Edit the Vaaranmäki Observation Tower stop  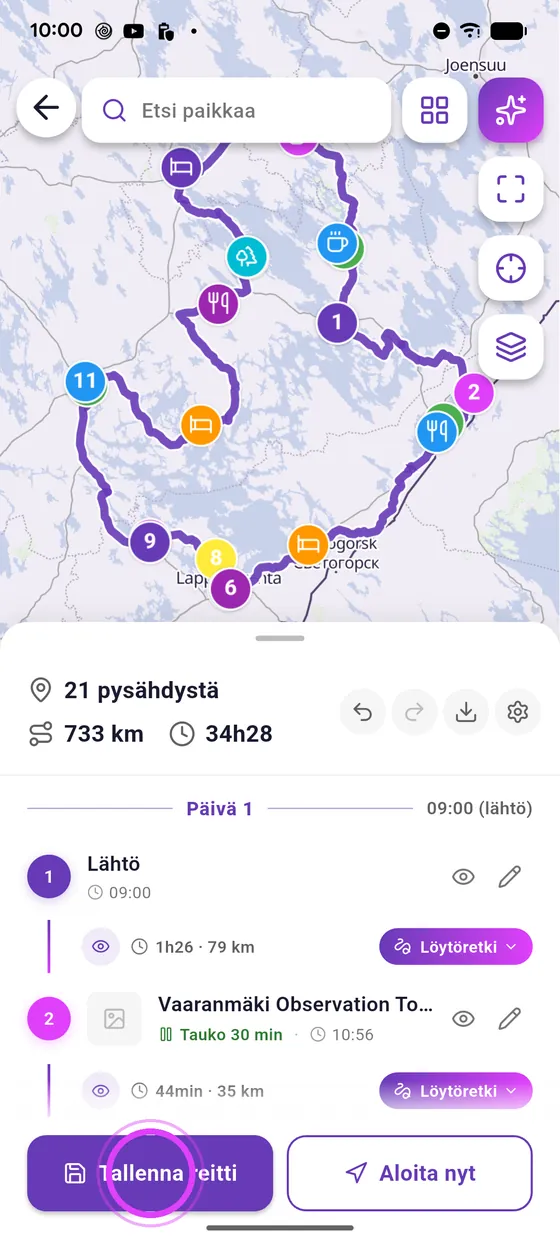(510, 1019)
